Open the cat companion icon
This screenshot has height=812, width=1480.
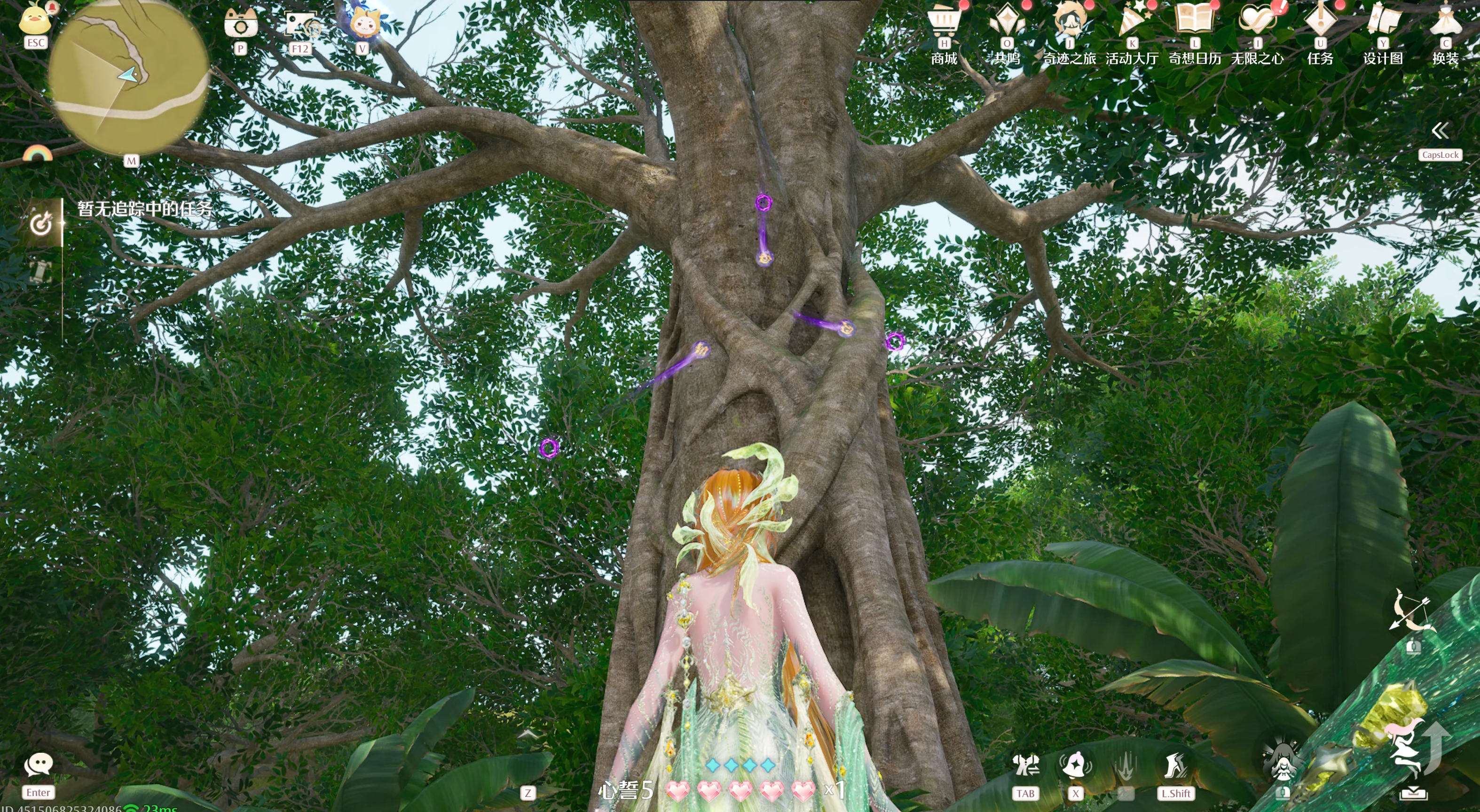click(x=363, y=24)
